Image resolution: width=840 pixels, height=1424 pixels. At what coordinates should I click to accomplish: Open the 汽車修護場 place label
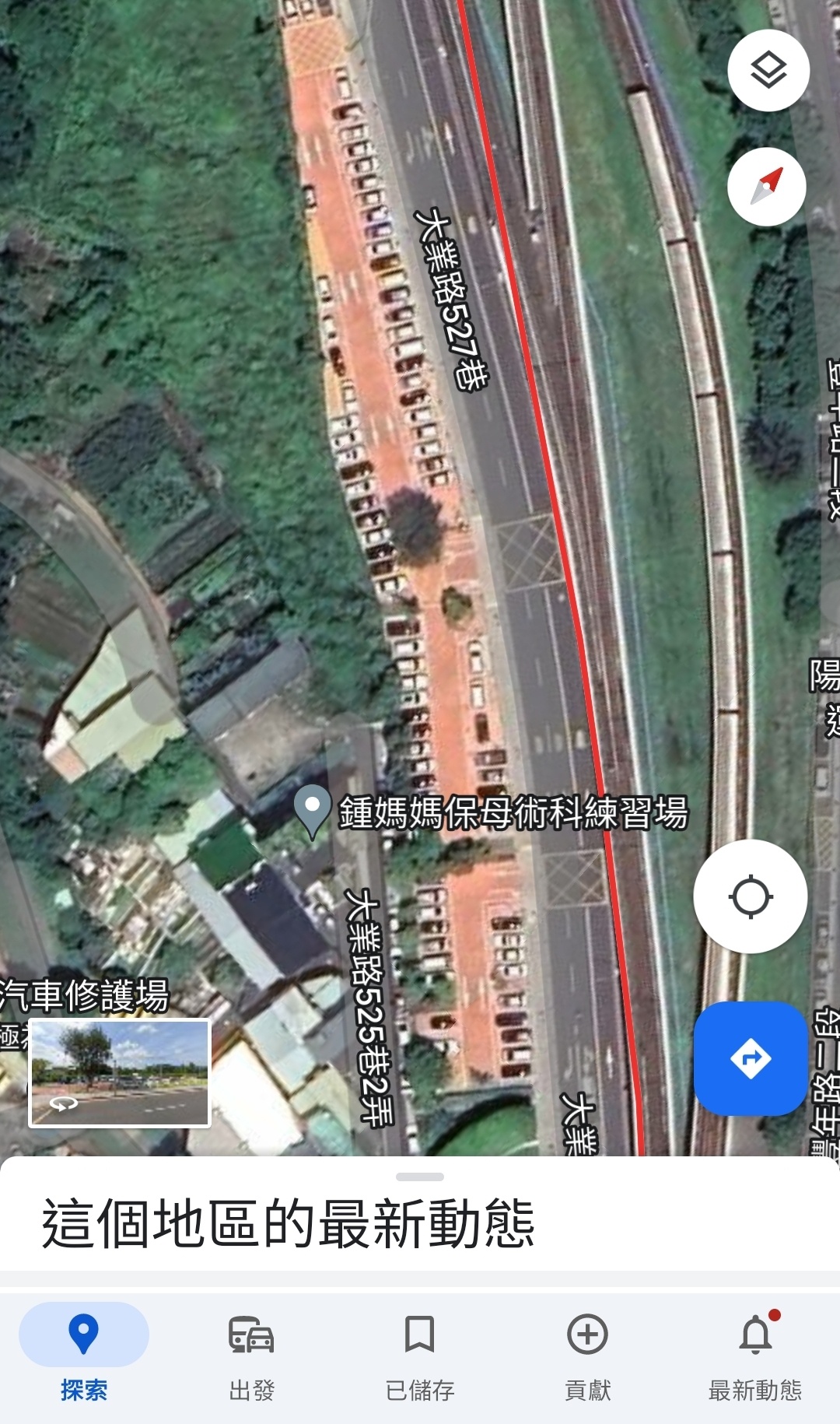point(83,995)
